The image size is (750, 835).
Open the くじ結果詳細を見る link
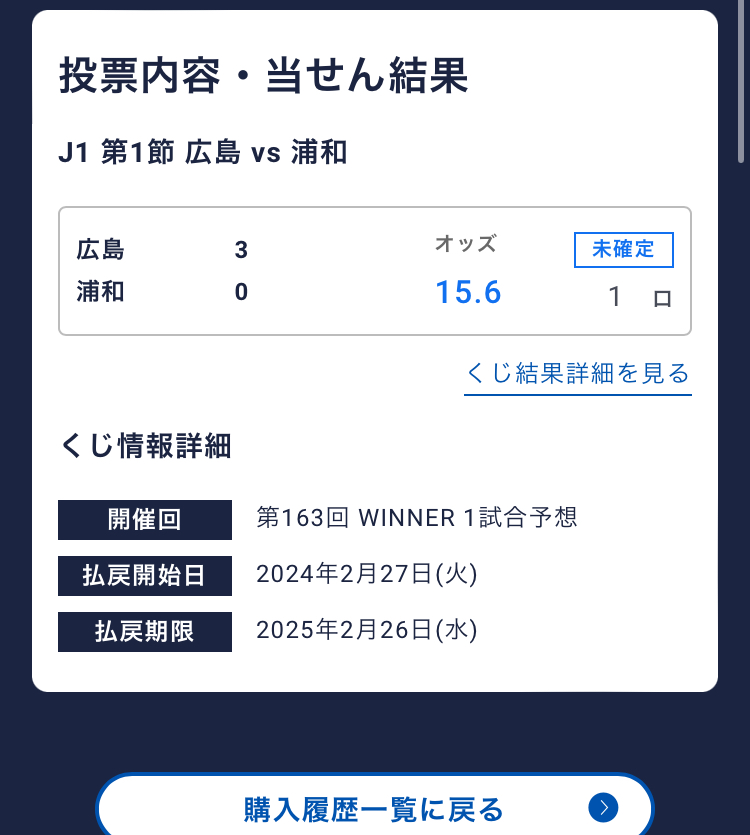pos(577,375)
